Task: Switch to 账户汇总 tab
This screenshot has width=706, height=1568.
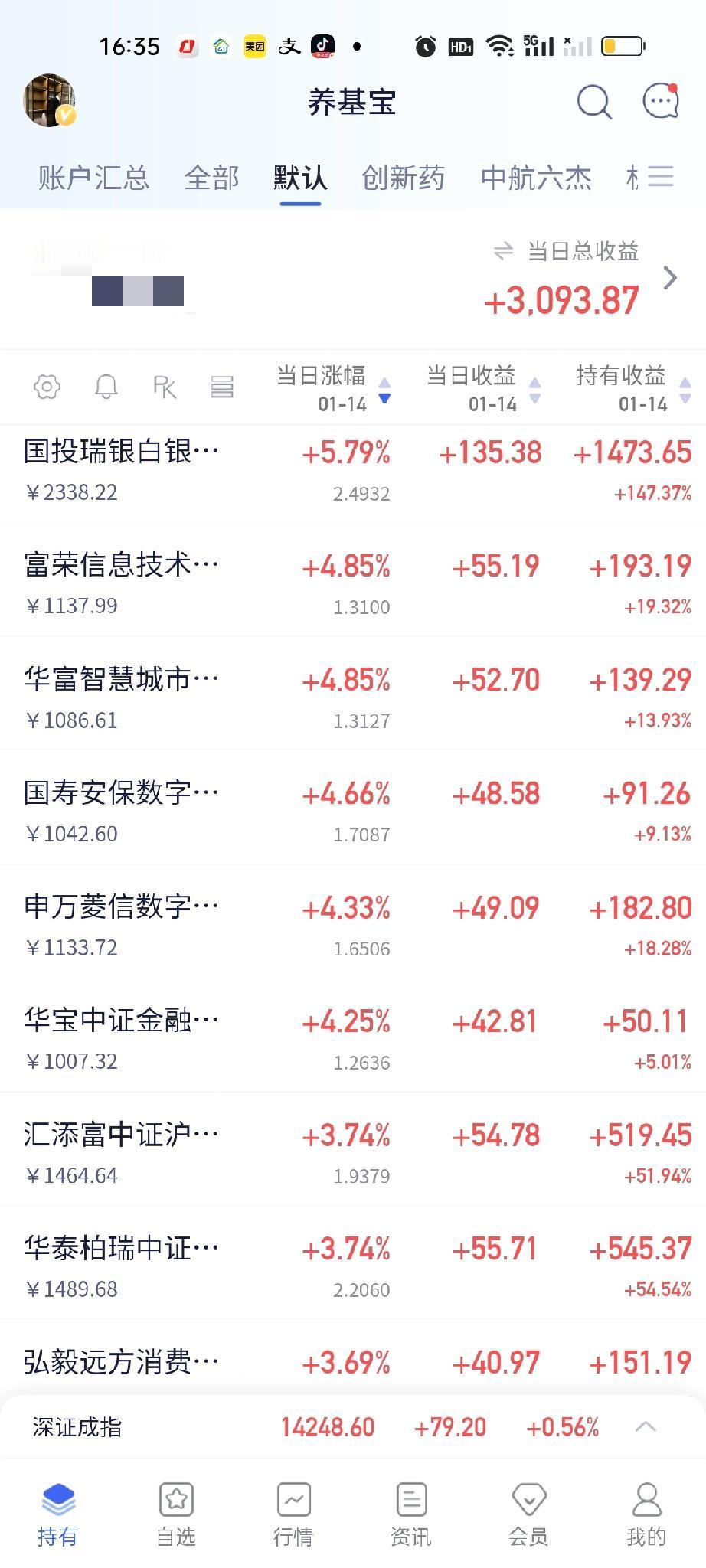Action: pos(93,178)
